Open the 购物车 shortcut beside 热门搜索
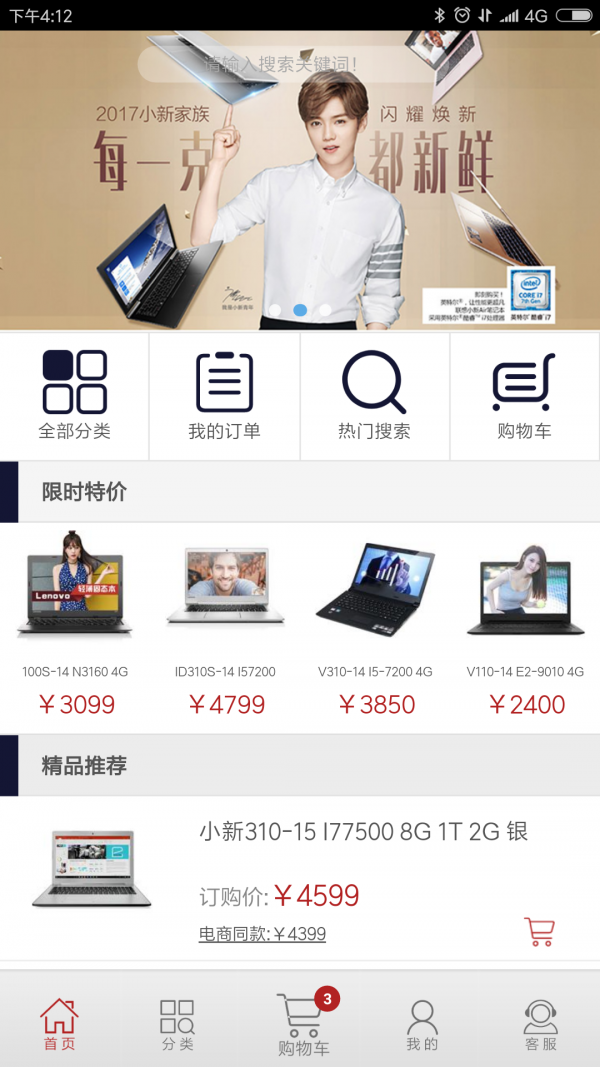 click(x=524, y=396)
